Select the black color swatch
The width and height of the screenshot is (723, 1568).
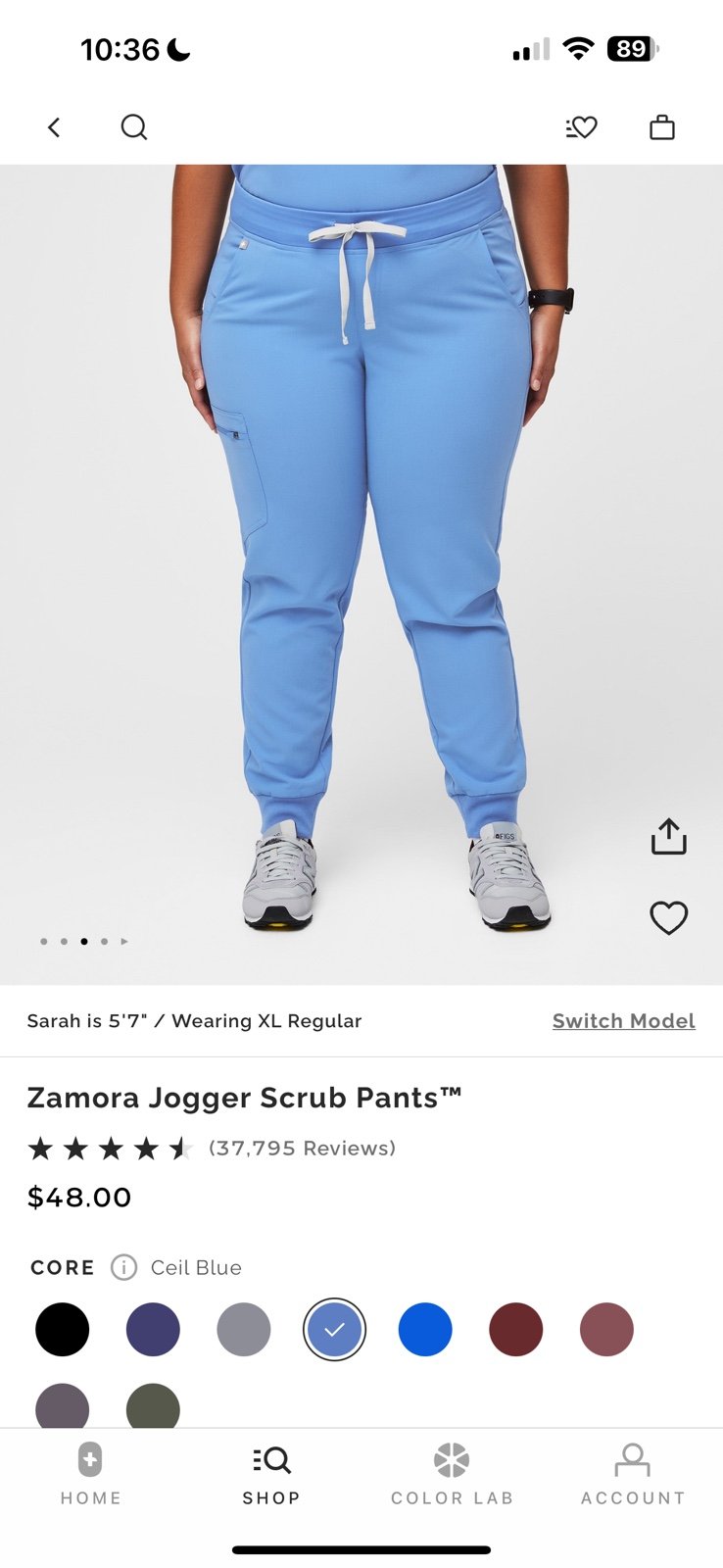coord(63,1330)
